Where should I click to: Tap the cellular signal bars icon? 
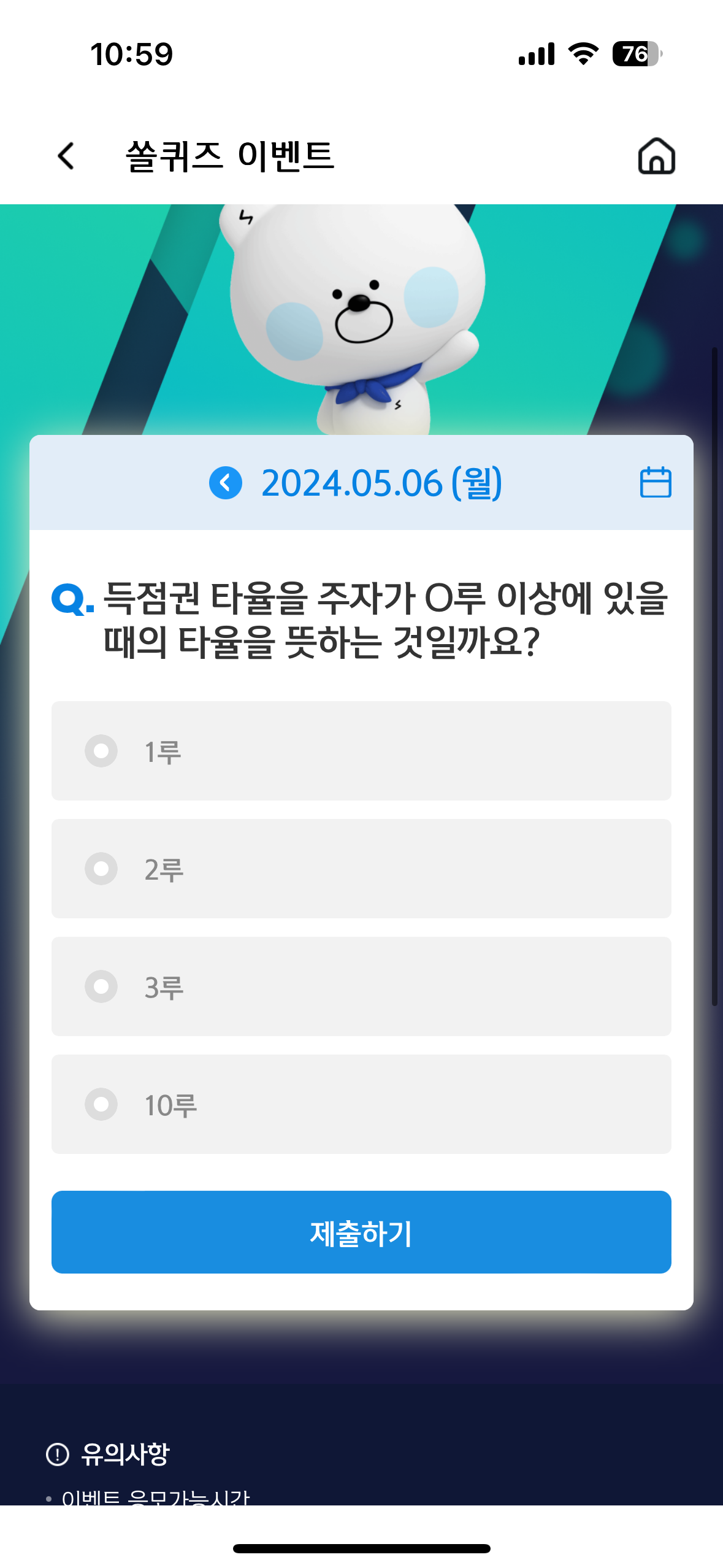tap(537, 54)
